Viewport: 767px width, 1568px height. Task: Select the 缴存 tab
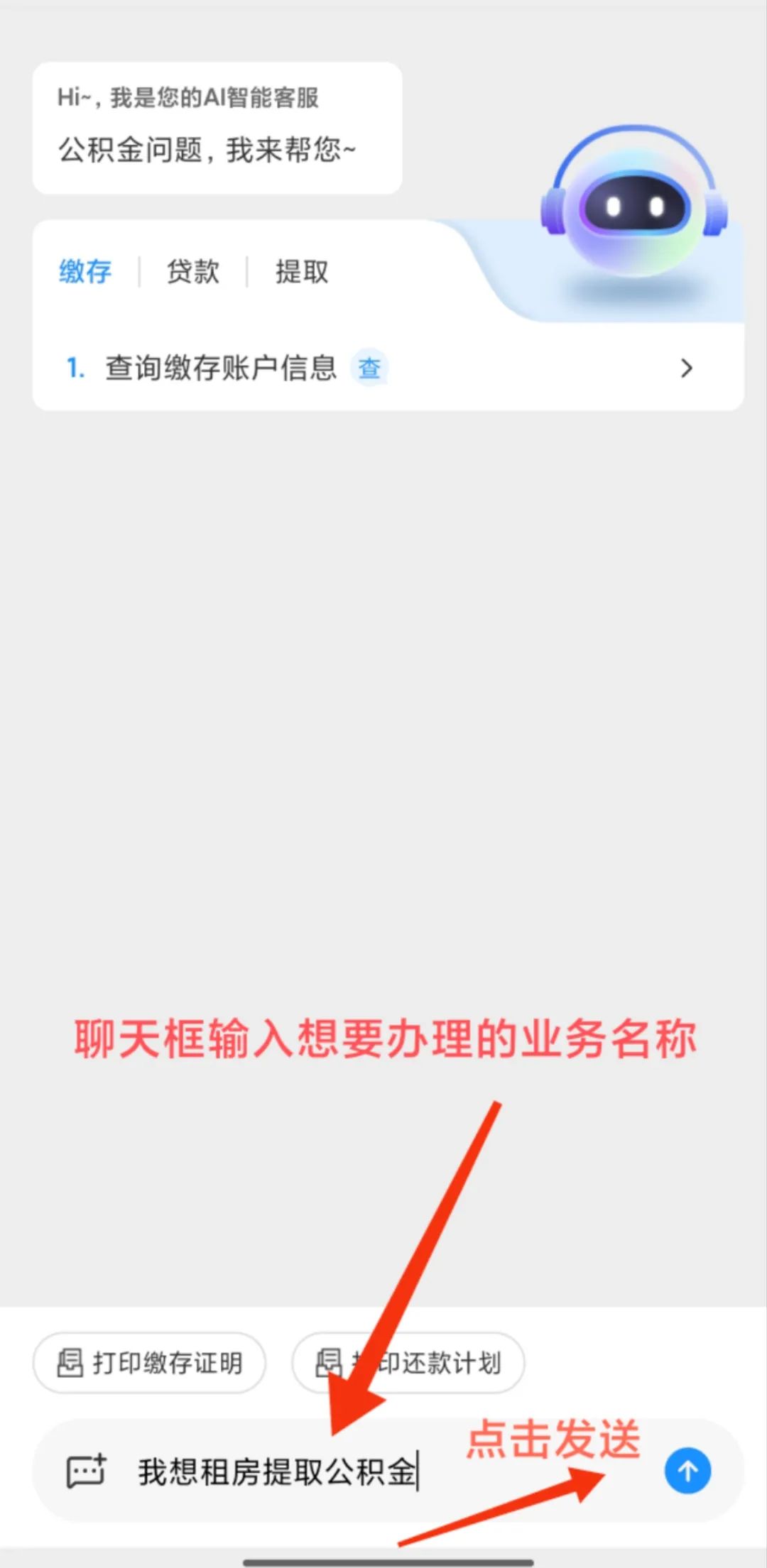tap(85, 272)
